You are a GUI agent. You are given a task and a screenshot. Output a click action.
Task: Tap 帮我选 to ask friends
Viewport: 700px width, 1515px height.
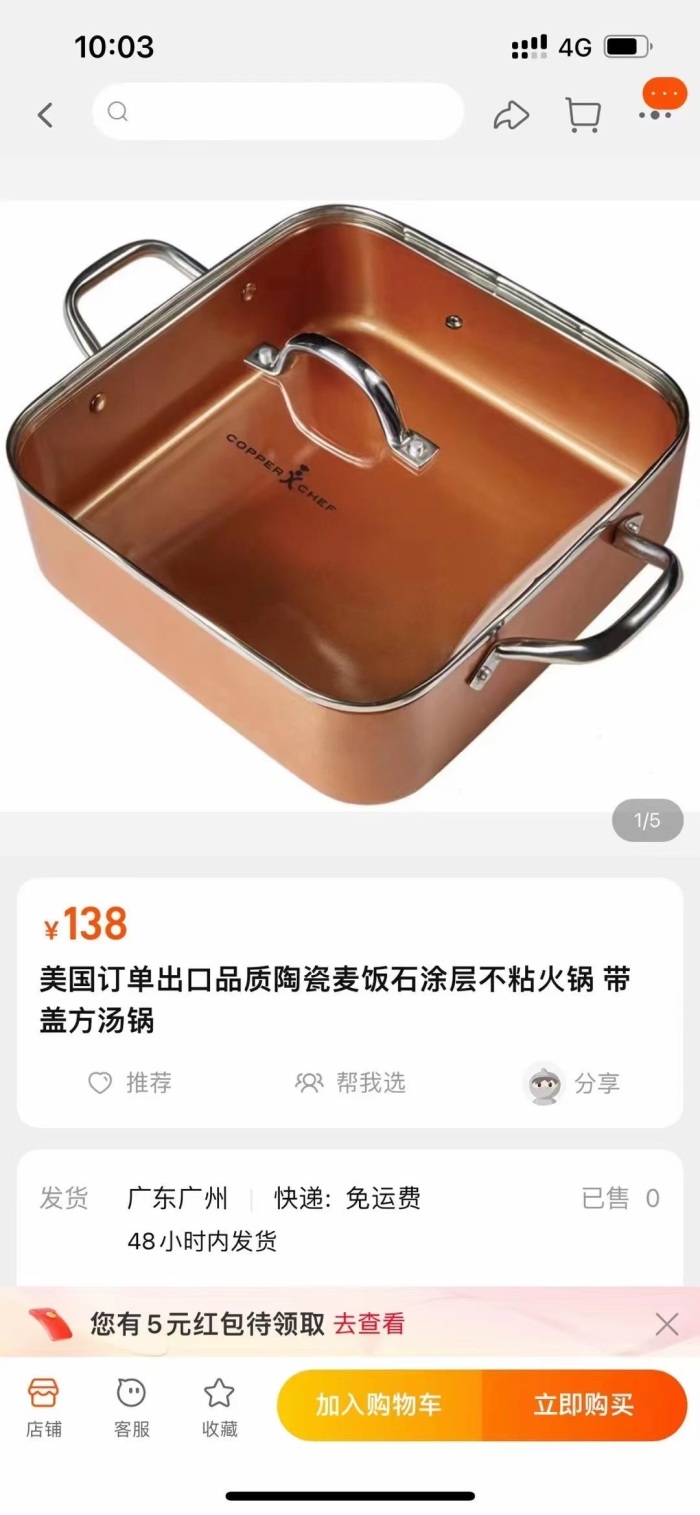point(351,1083)
